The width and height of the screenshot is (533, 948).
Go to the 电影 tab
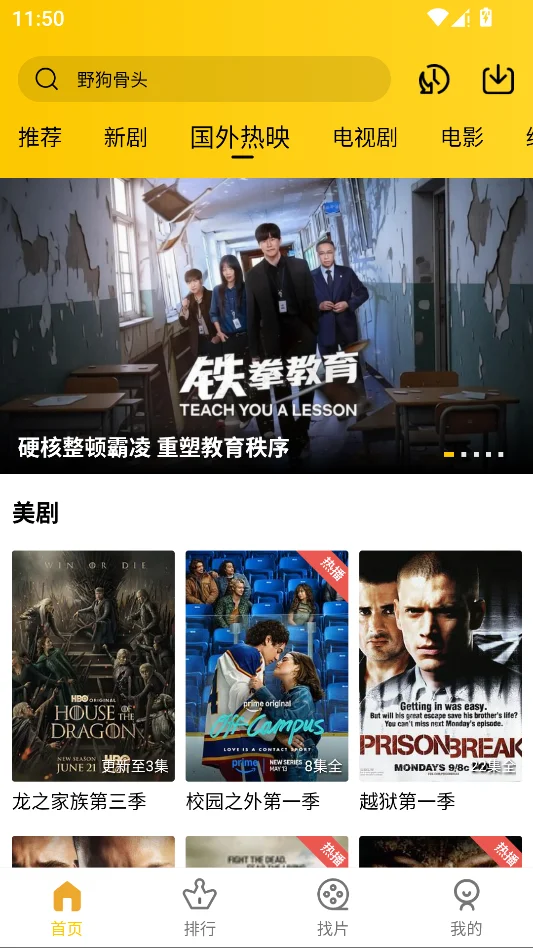[x=462, y=137]
